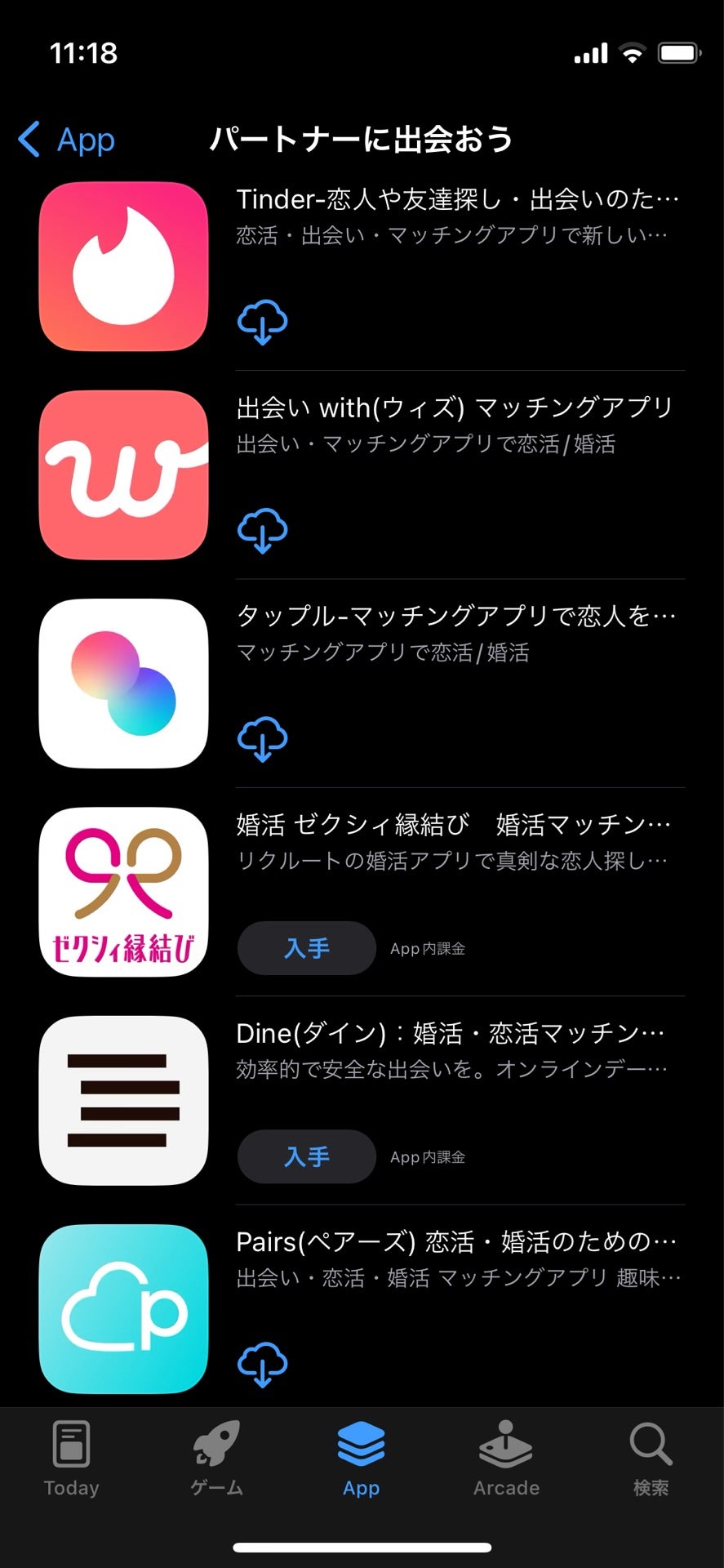Select the ゼクシィ縁結び app icon
This screenshot has width=724, height=1568.
(x=122, y=893)
